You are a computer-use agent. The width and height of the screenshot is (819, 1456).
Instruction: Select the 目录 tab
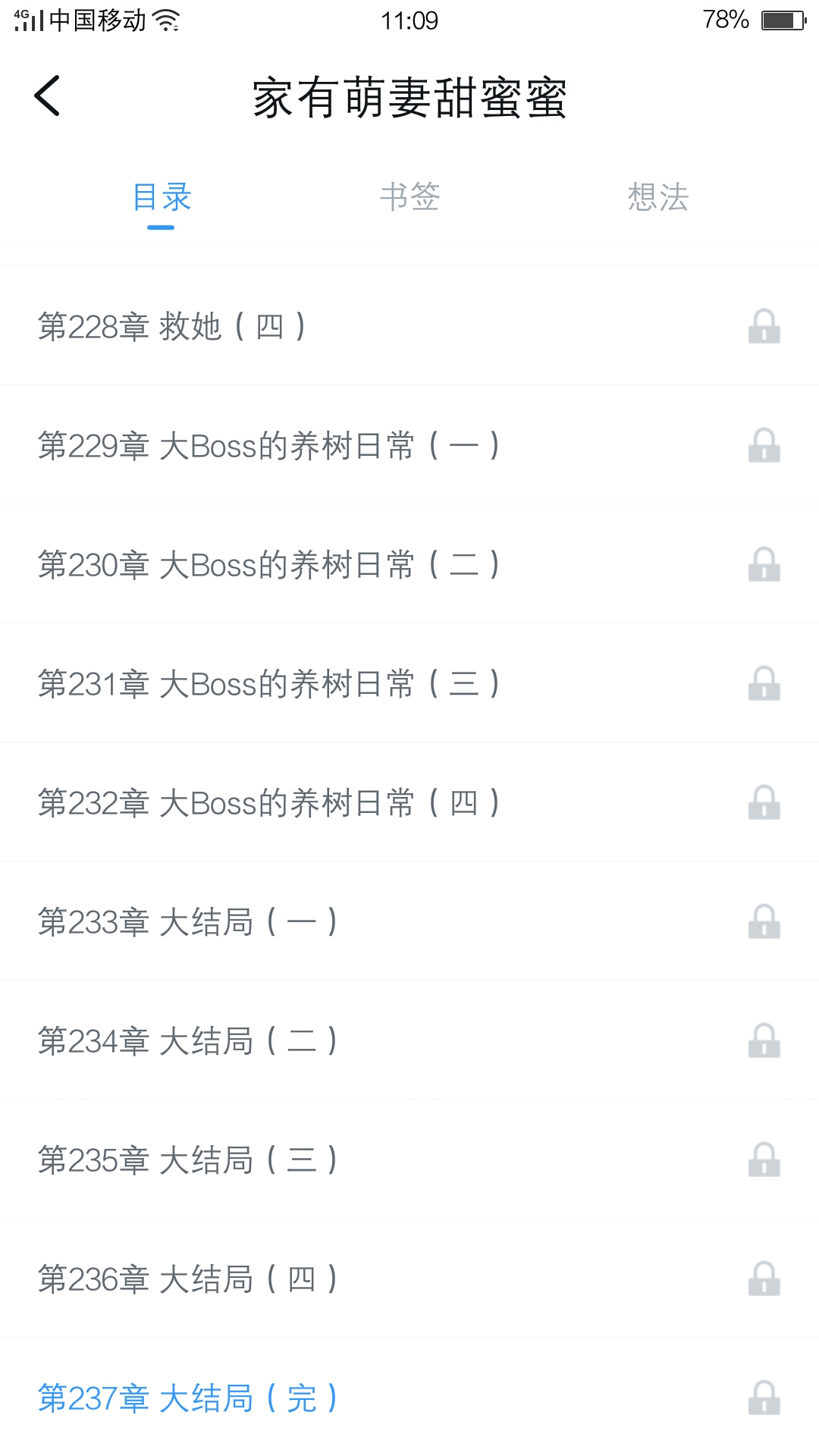click(x=161, y=197)
